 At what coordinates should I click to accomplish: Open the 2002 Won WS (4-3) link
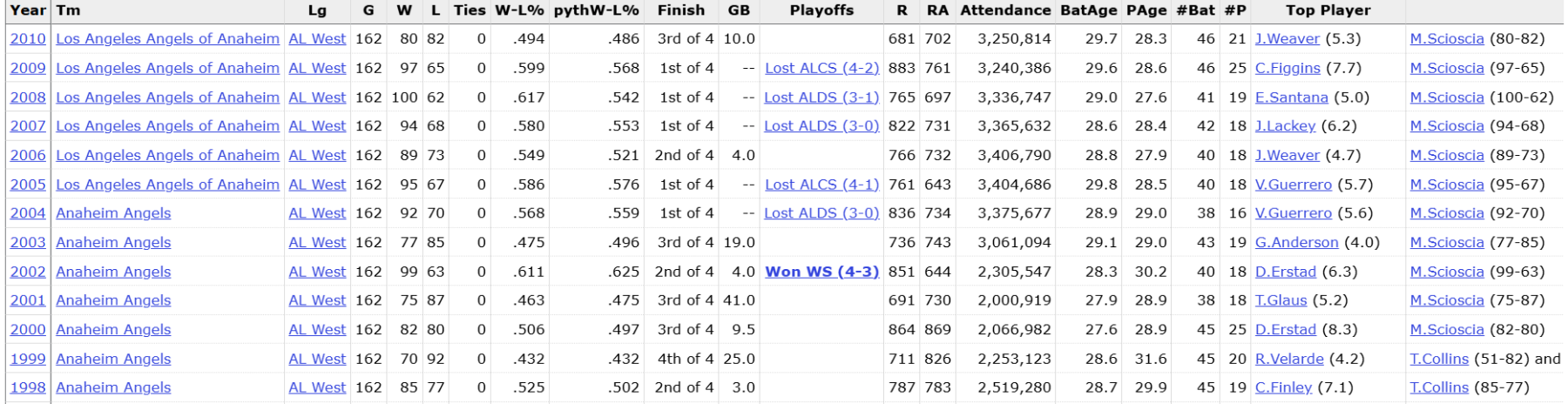coord(821,272)
